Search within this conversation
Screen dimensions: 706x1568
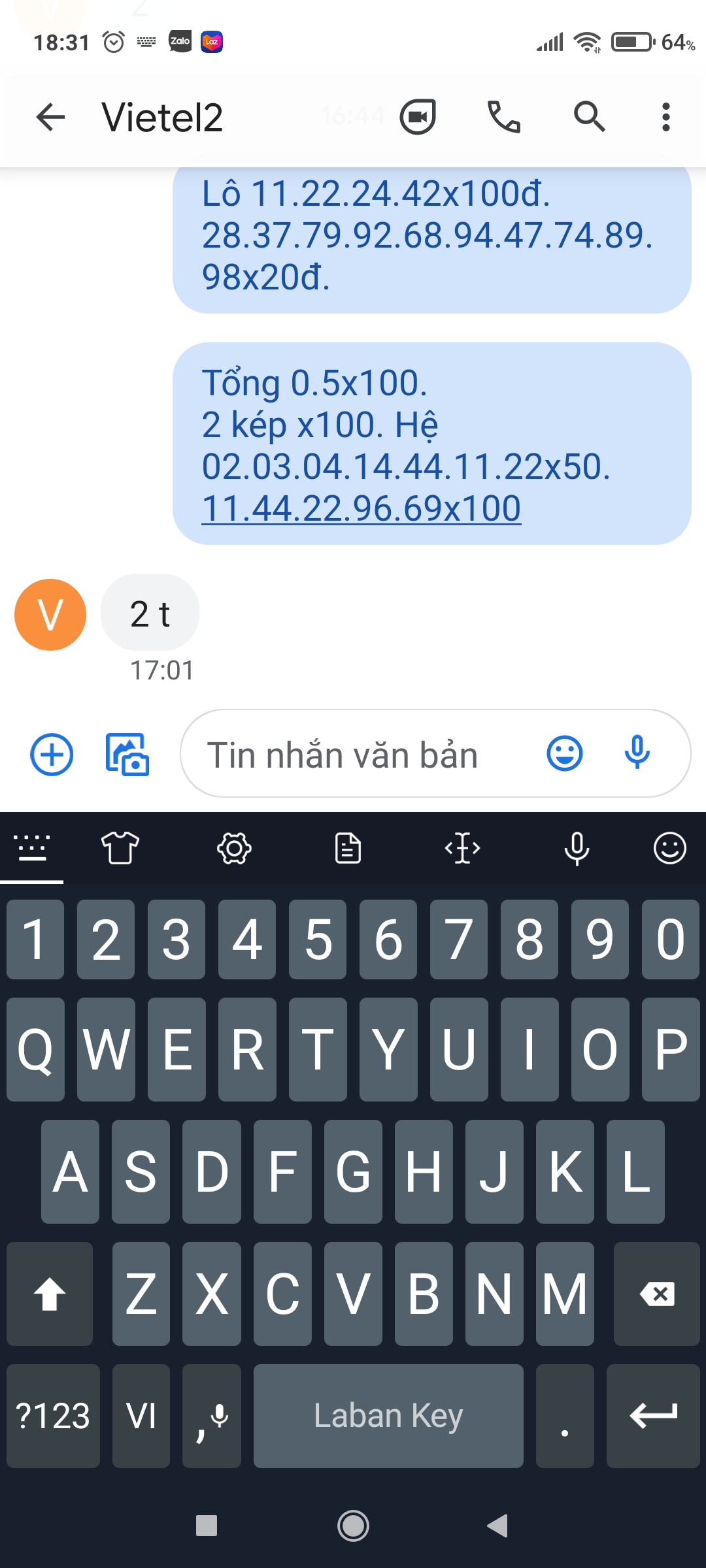590,117
